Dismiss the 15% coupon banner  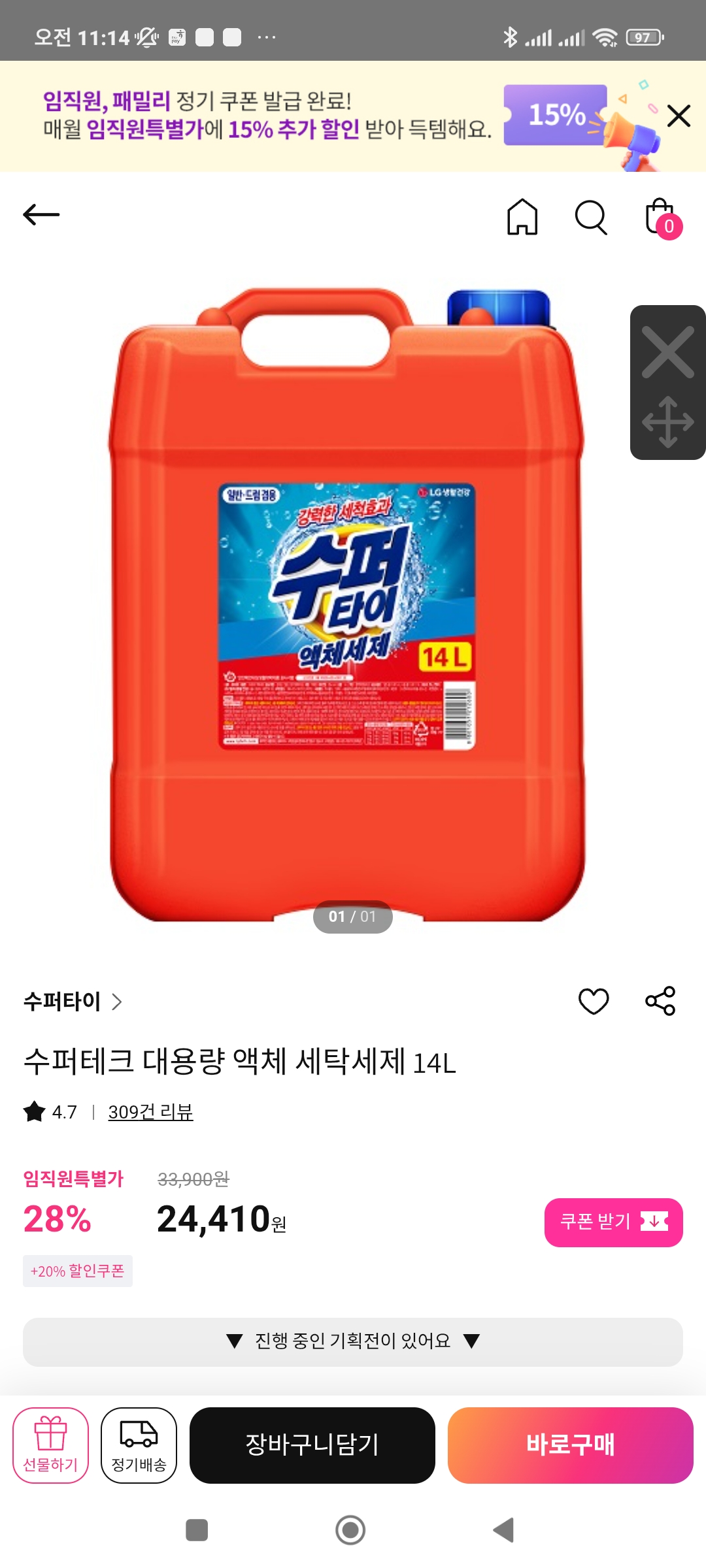click(679, 116)
